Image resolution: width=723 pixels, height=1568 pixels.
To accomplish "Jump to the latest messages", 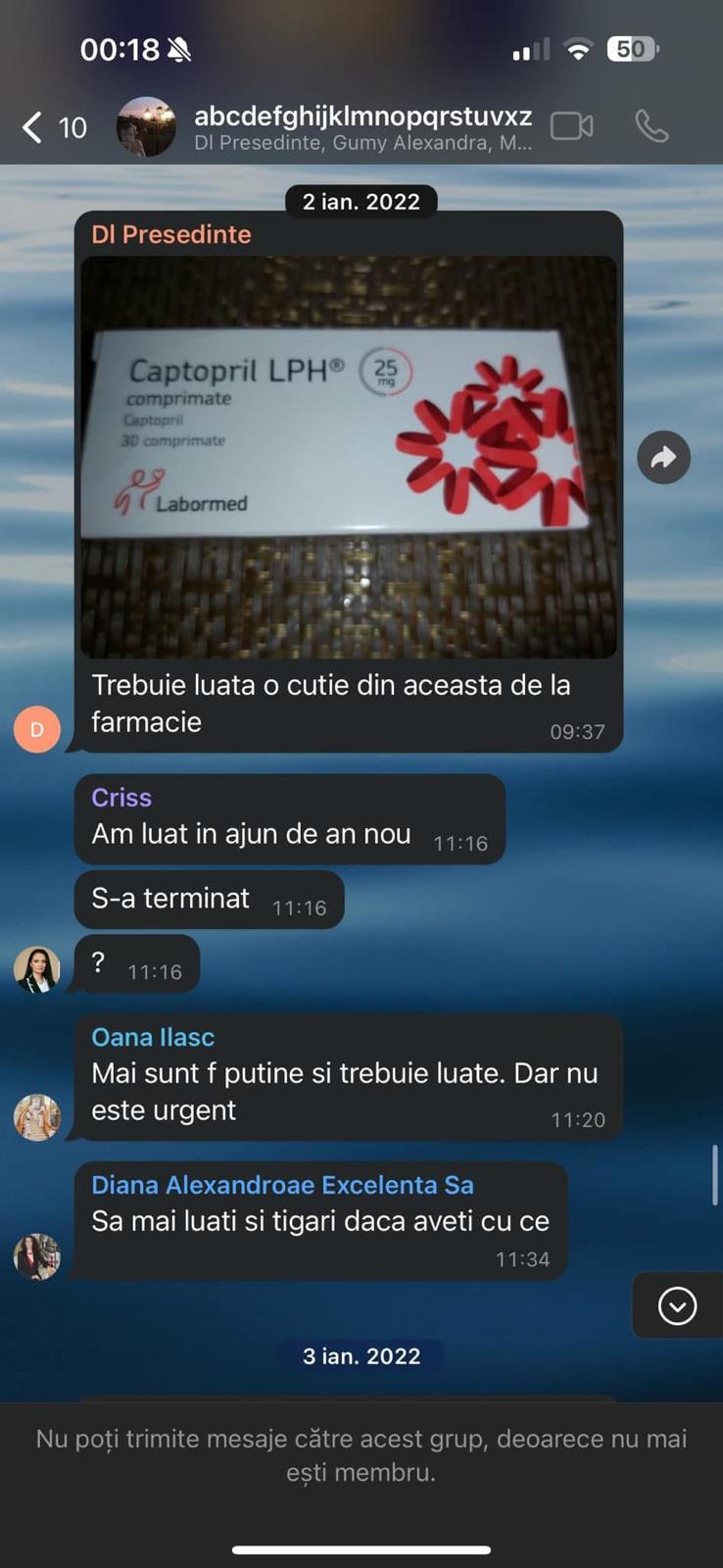I will pyautogui.click(x=677, y=1305).
